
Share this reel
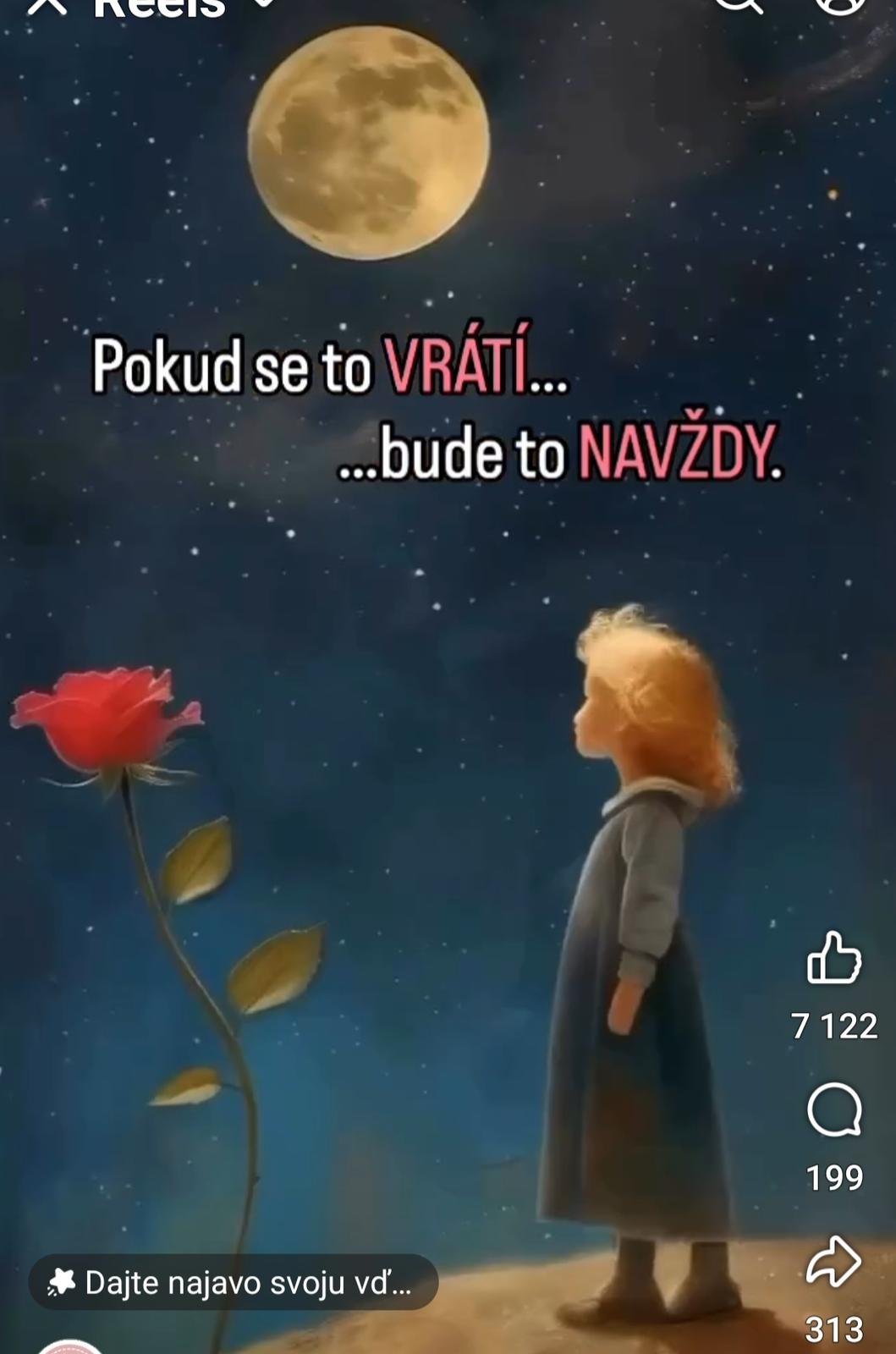click(834, 1262)
